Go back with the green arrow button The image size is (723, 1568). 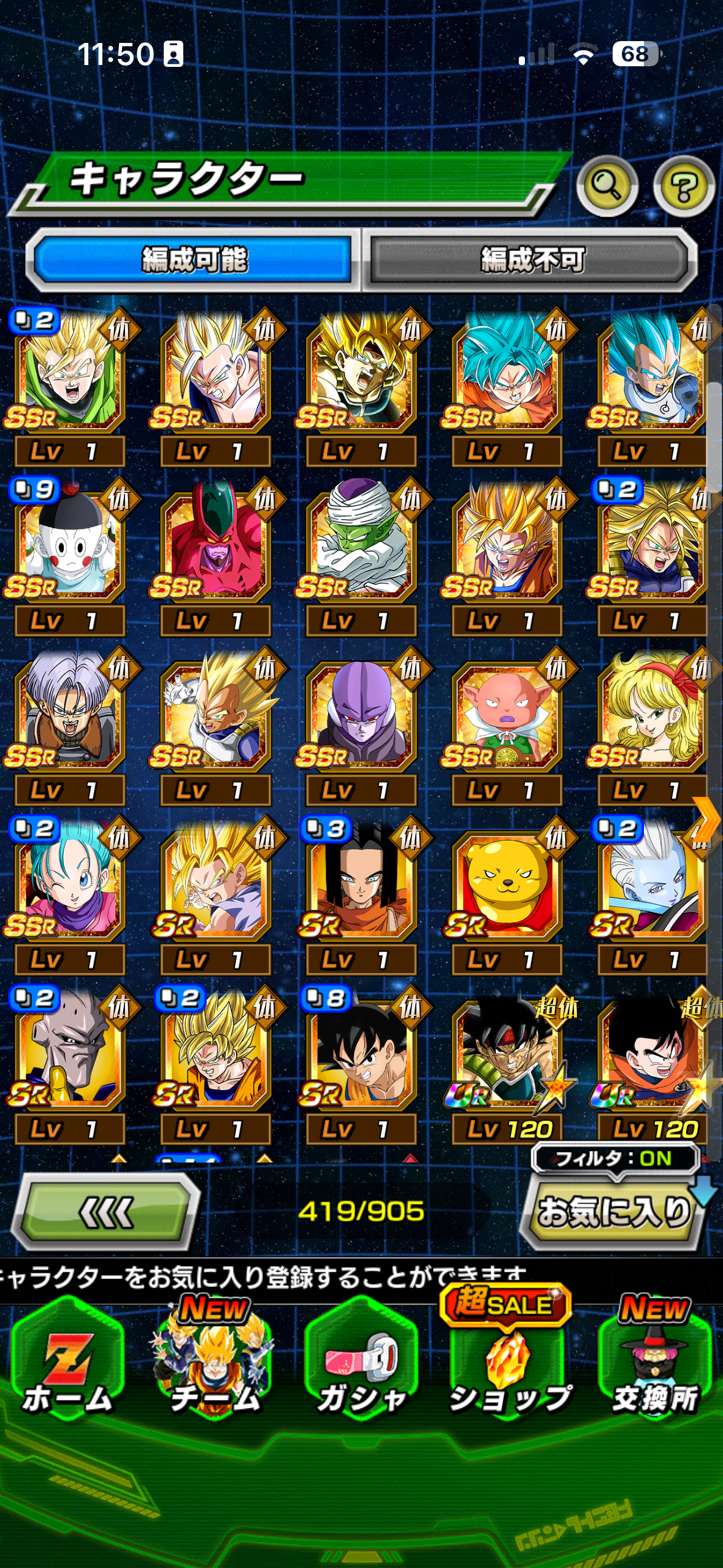tap(106, 1212)
